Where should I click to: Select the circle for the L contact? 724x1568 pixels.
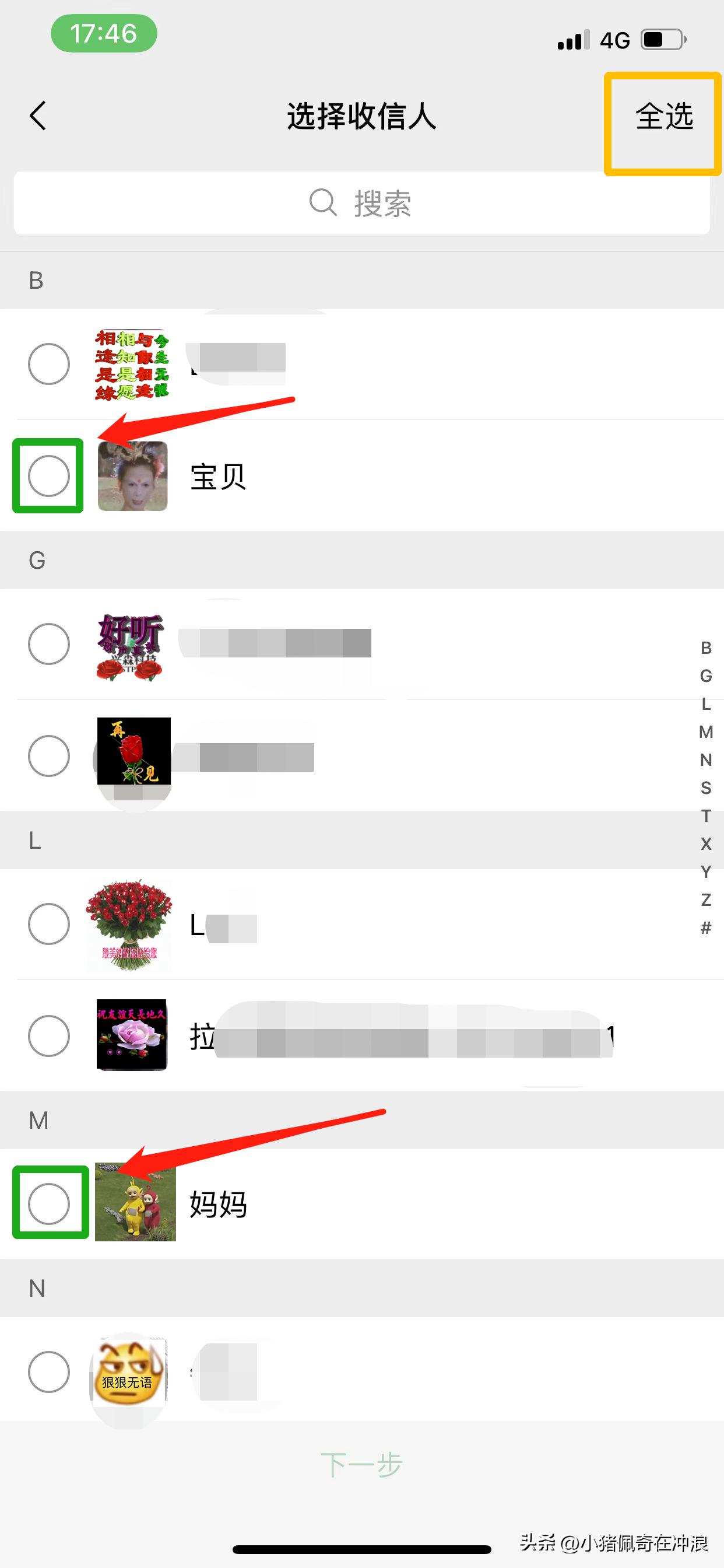coord(50,923)
